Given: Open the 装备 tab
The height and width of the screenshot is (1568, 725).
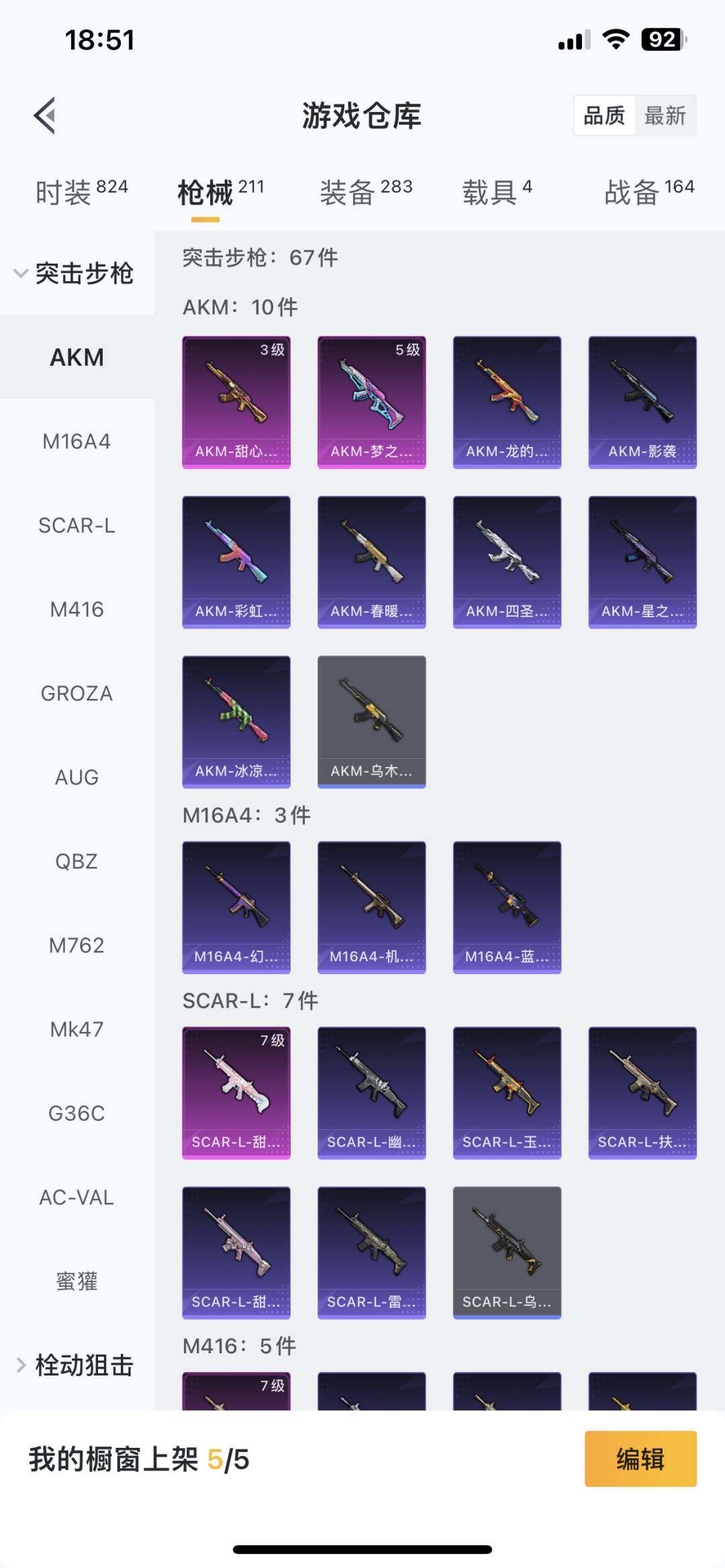Looking at the screenshot, I should coord(366,193).
